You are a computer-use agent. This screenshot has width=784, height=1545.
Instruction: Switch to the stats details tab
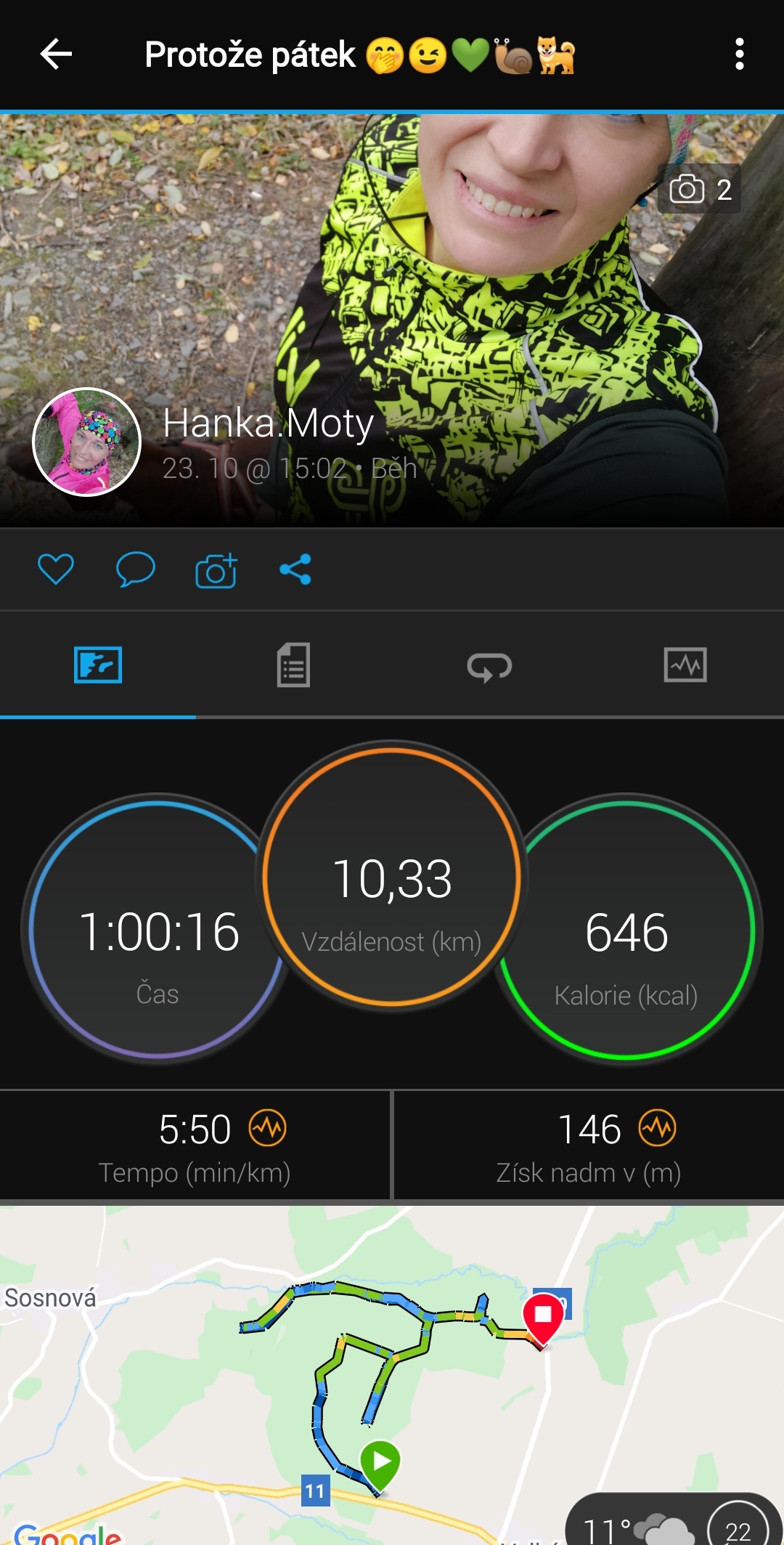coord(294,665)
